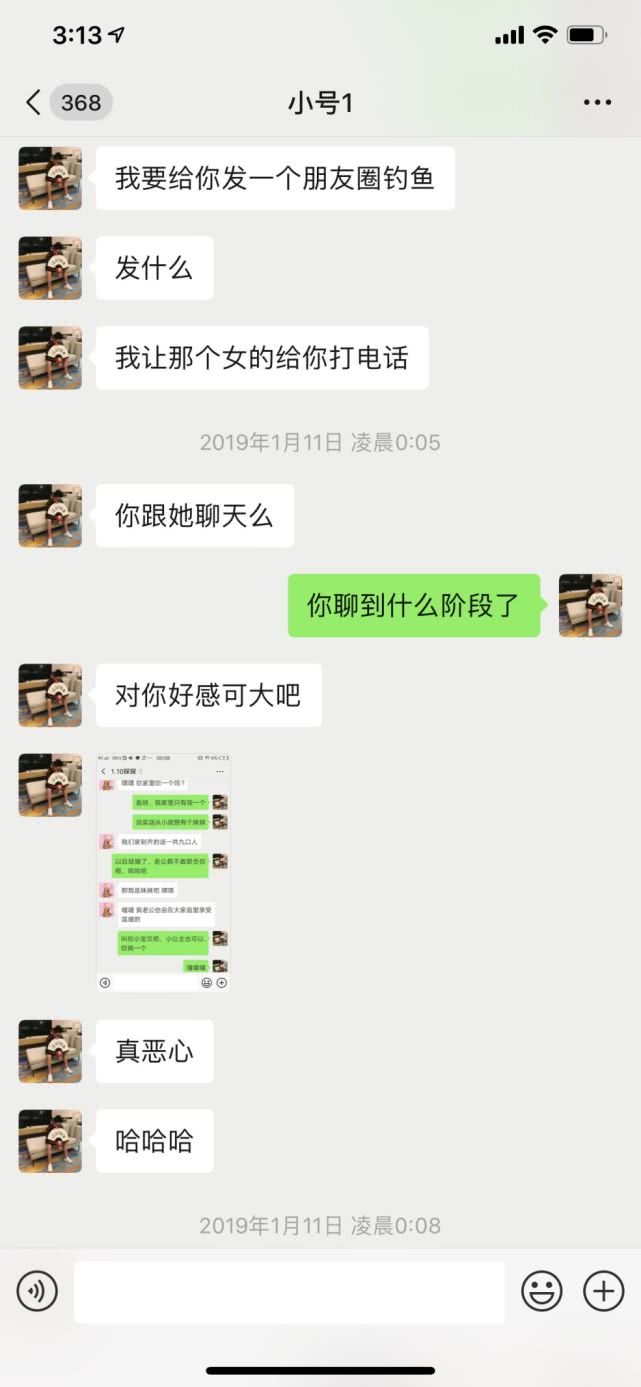641x1387 pixels.
Task: Focus the message text field
Action: (x=289, y=1292)
